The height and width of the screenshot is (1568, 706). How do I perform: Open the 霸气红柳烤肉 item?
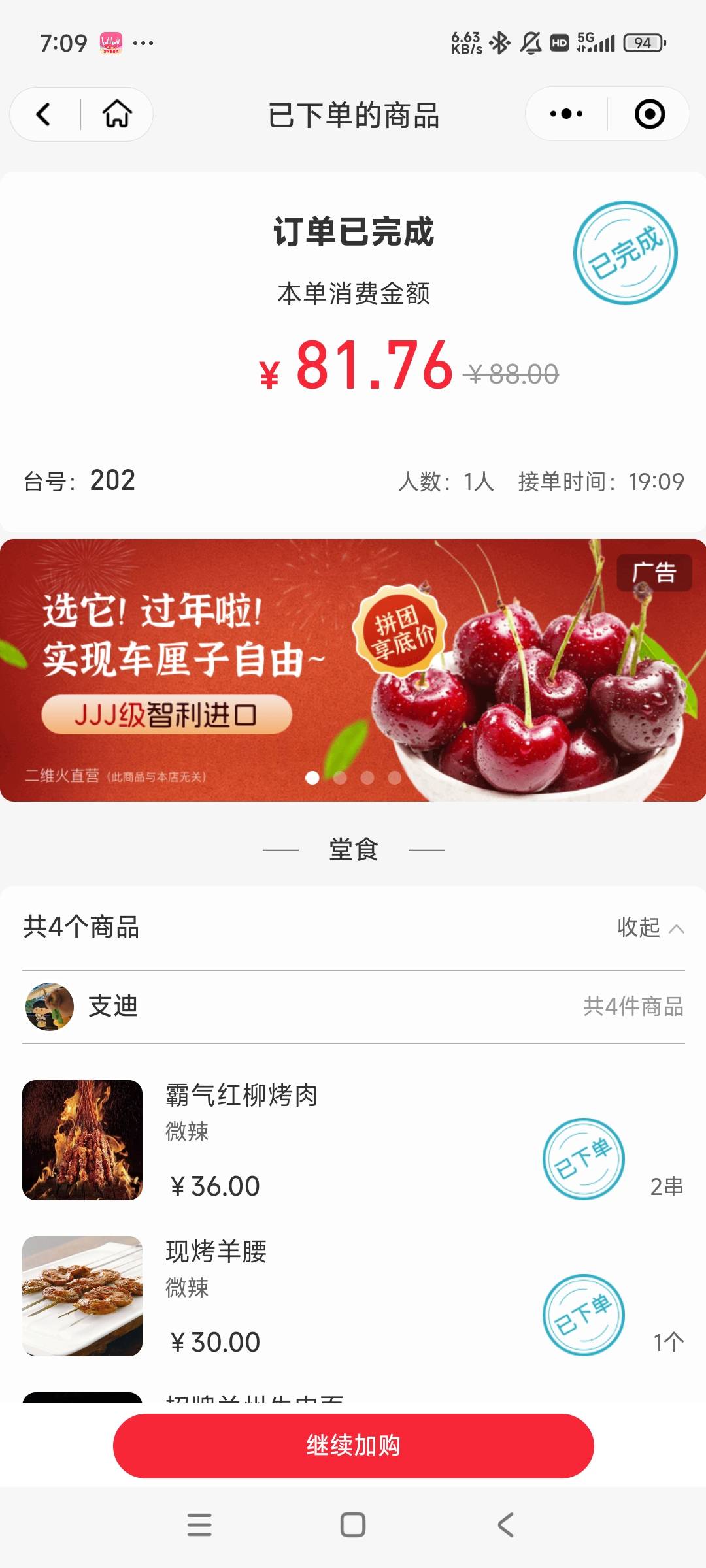point(353,1140)
